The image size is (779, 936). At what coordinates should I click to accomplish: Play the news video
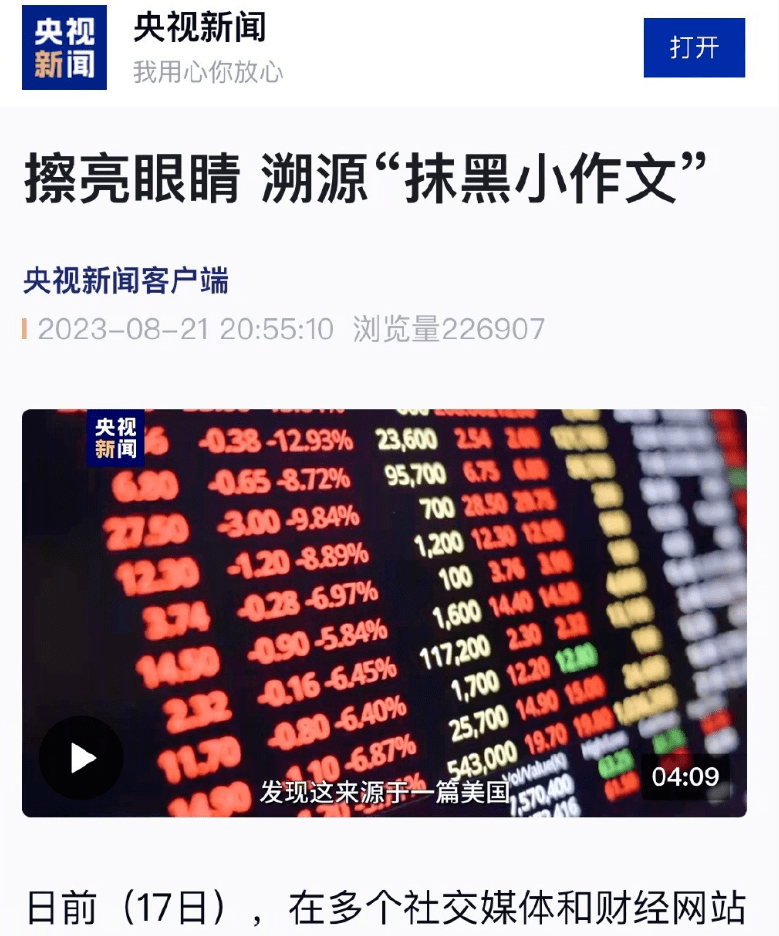[81, 758]
